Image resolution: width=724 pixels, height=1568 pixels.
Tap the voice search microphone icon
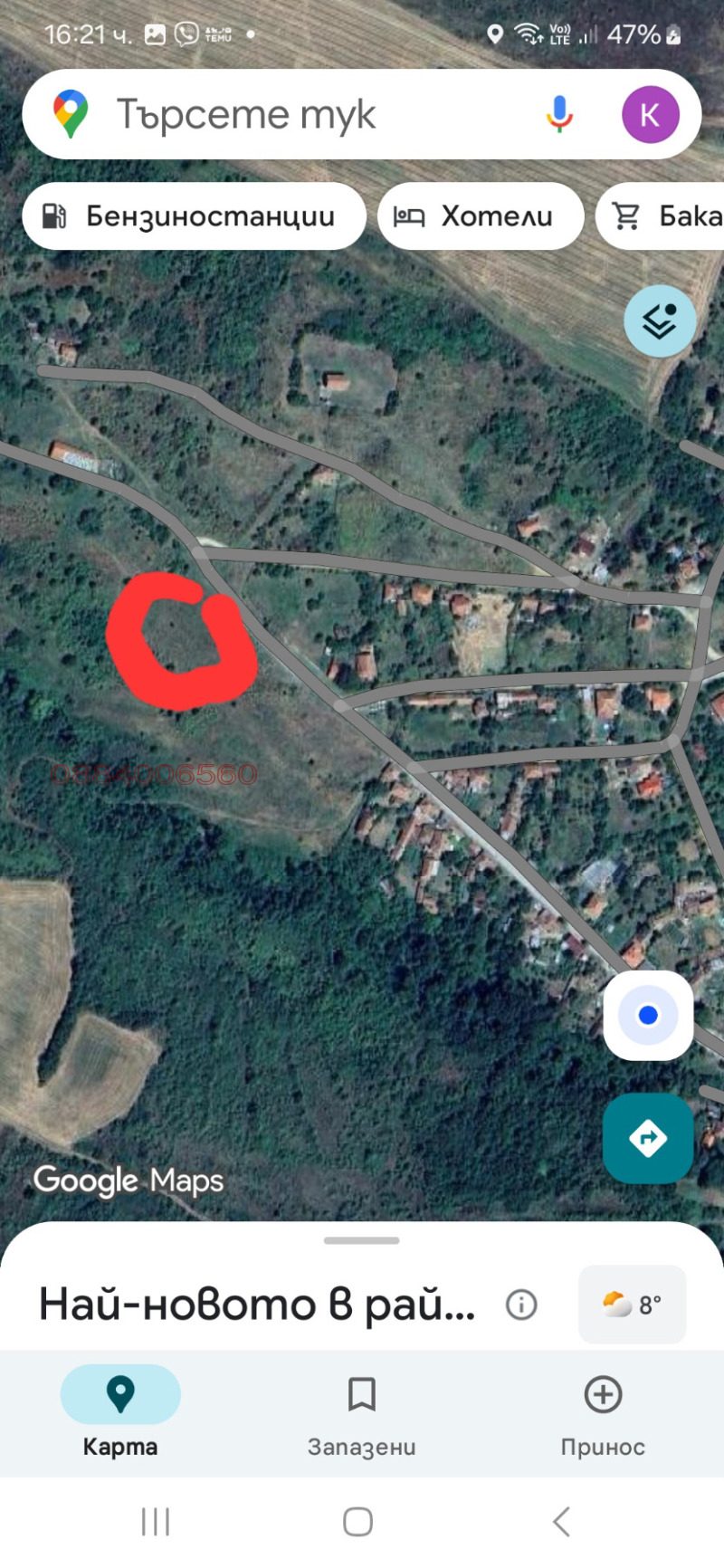558,113
